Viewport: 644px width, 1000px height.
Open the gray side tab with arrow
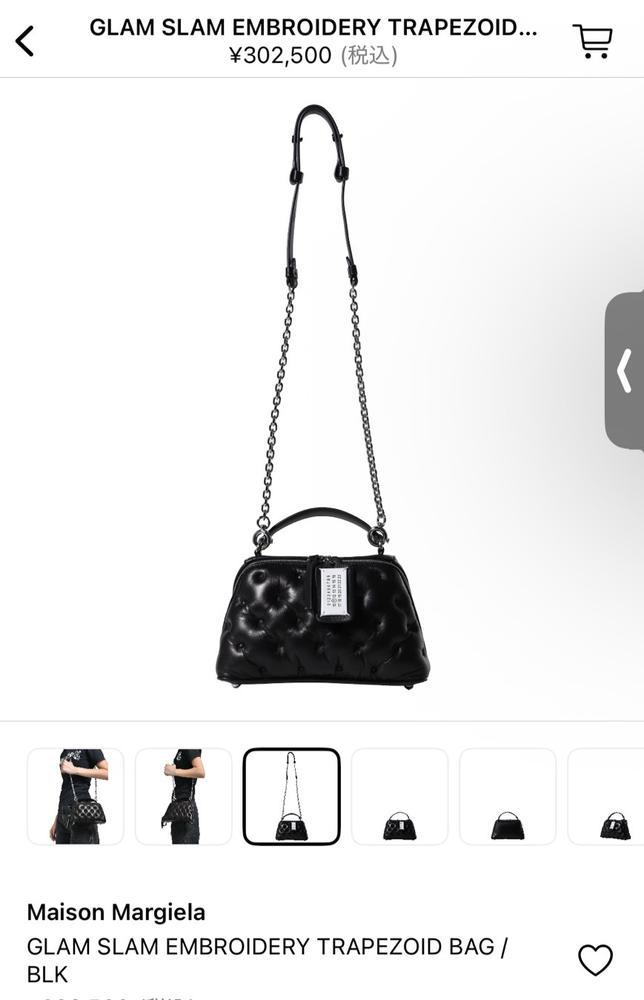click(625, 371)
